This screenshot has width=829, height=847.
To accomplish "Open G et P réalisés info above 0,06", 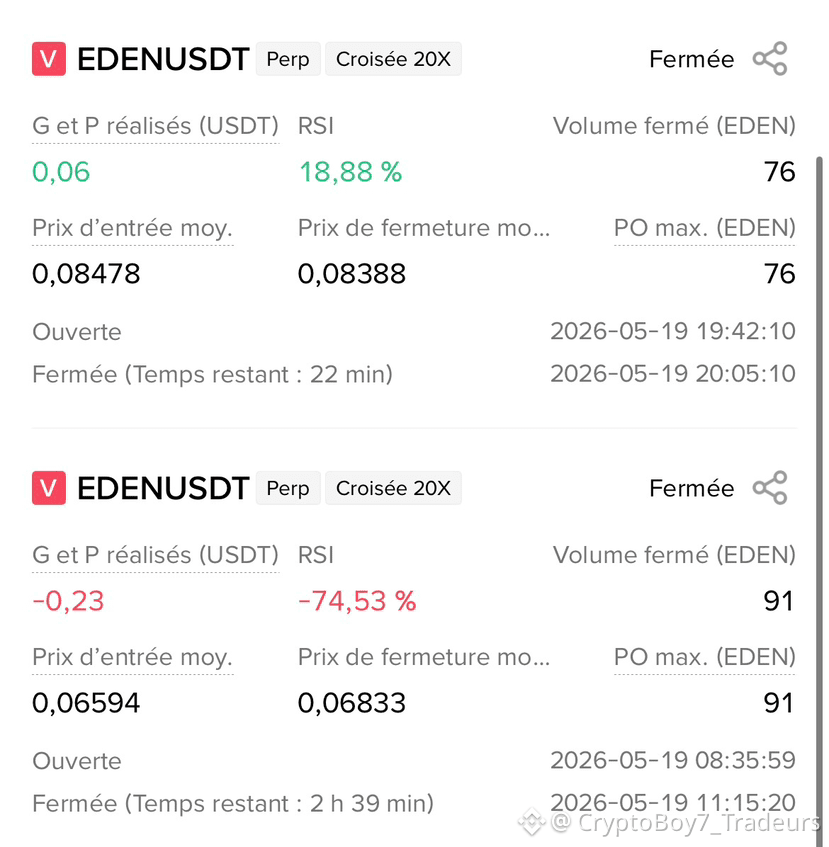I will [x=156, y=126].
